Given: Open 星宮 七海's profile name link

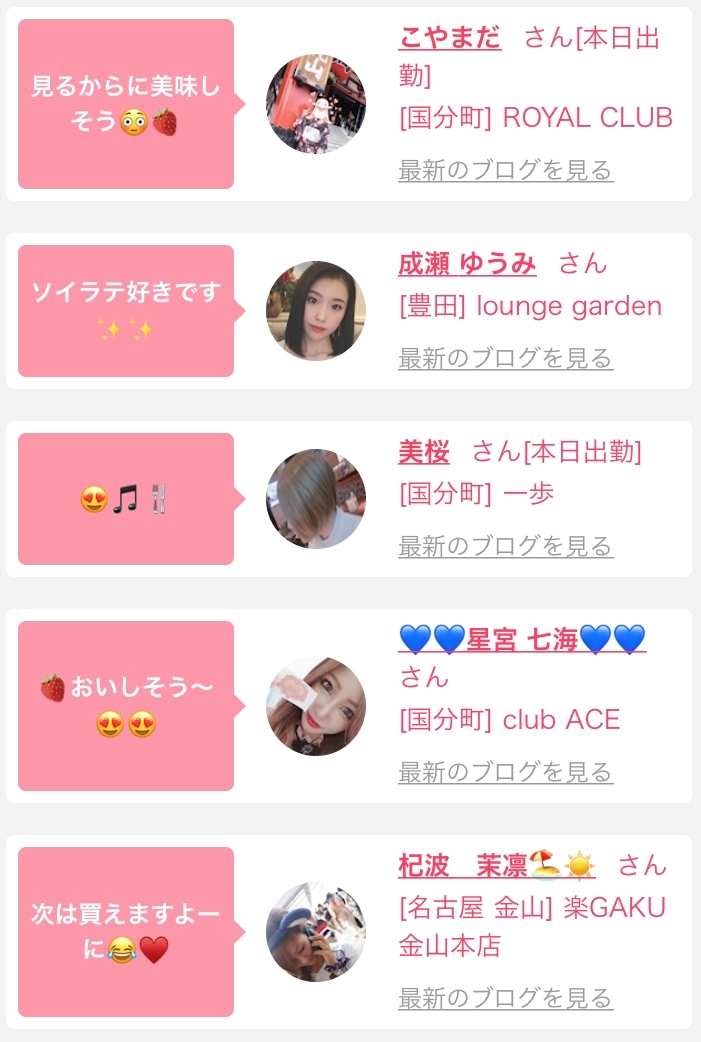Looking at the screenshot, I should 522,638.
